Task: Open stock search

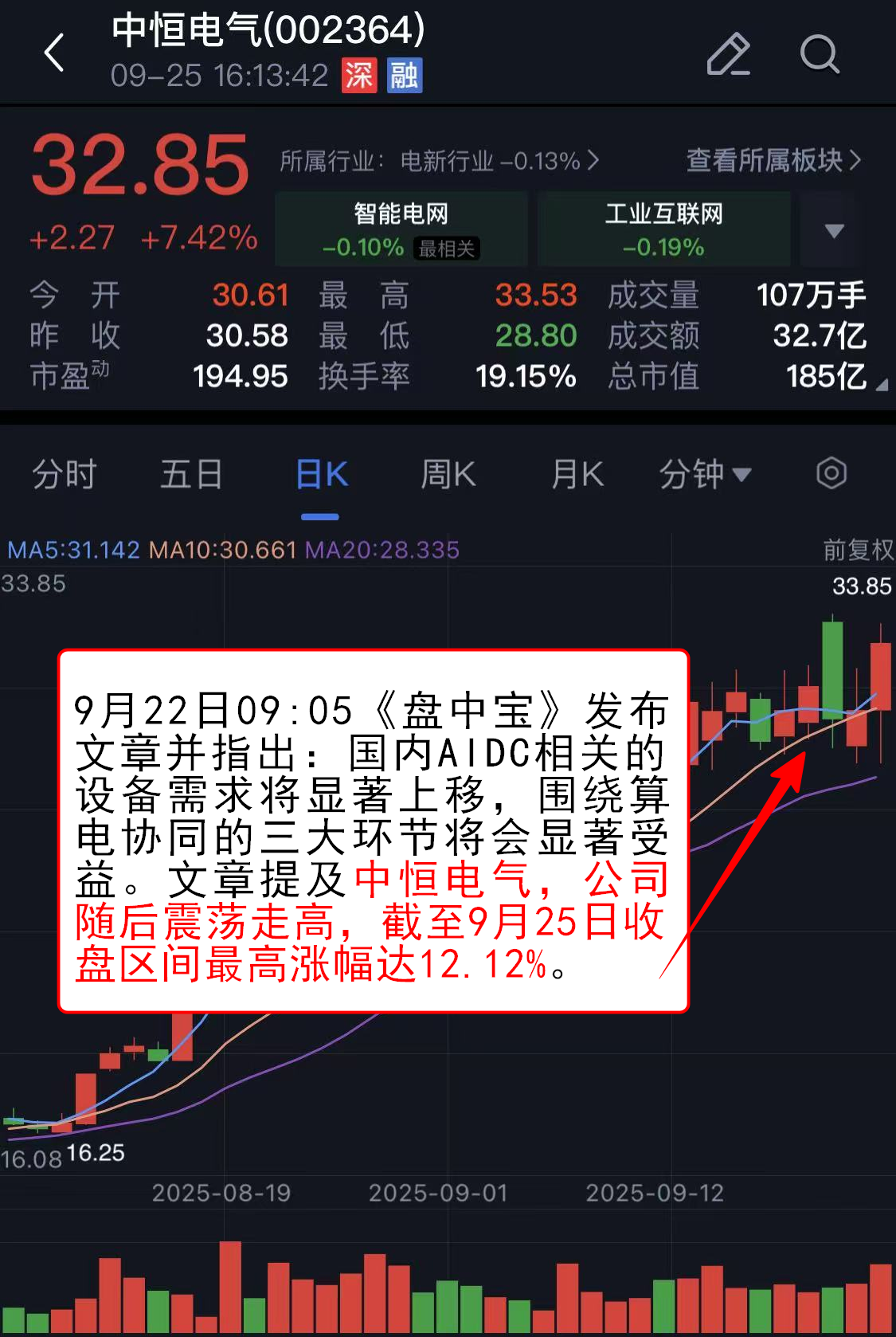Action: tap(819, 54)
